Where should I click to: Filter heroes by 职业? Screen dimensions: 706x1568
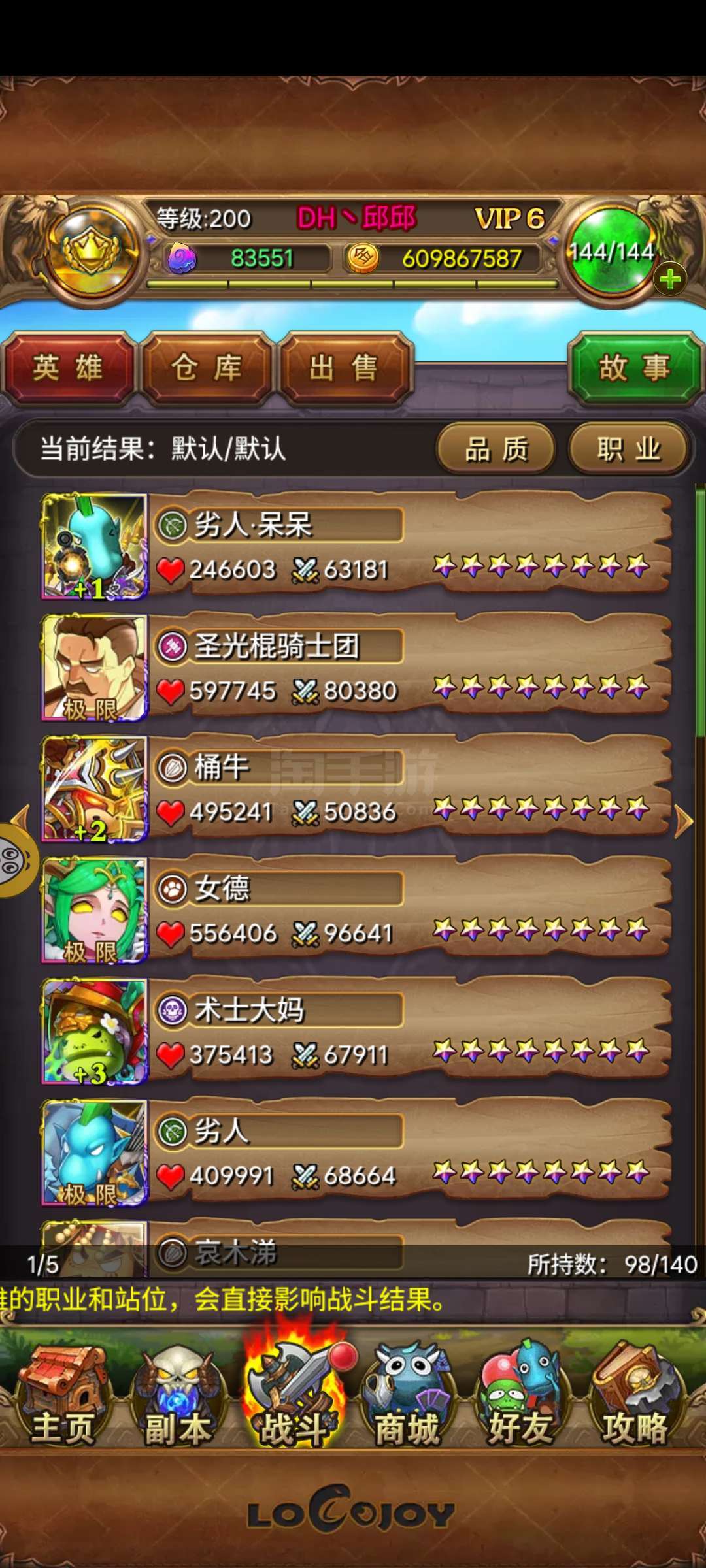628,449
